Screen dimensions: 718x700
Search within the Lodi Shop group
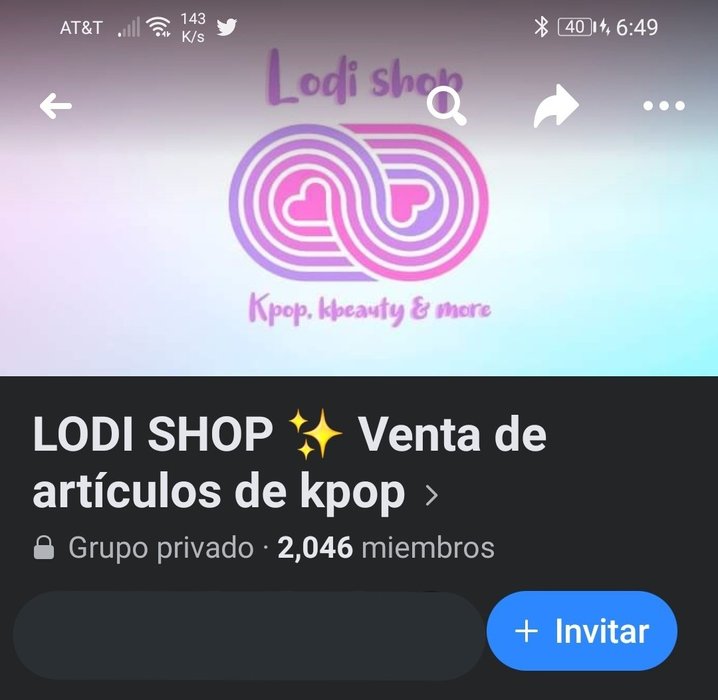pos(447,106)
